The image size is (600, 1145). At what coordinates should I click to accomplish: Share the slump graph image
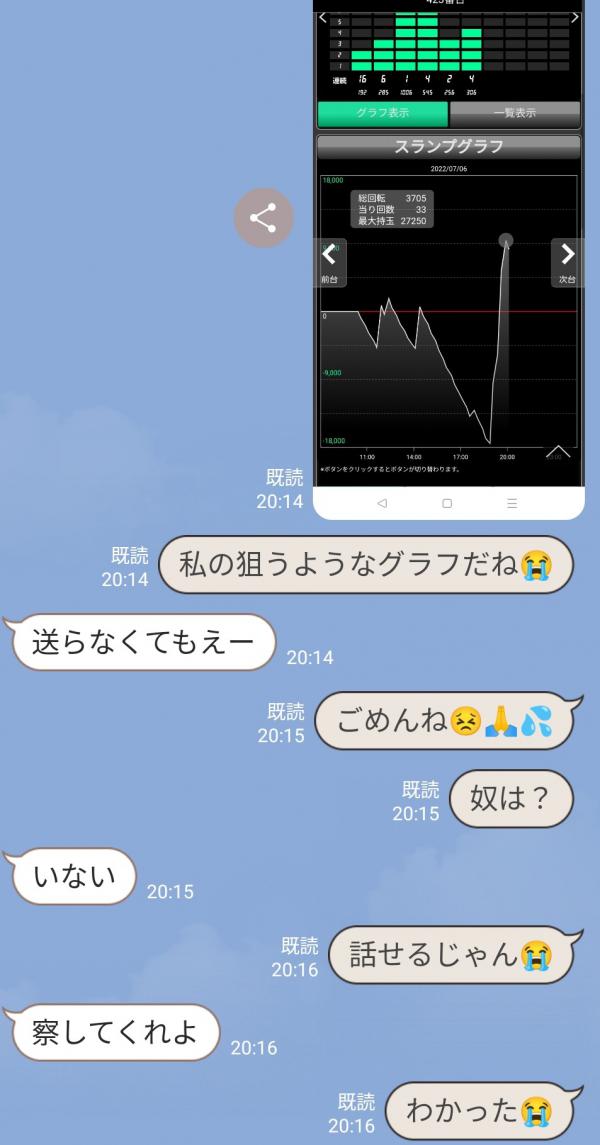pyautogui.click(x=264, y=218)
